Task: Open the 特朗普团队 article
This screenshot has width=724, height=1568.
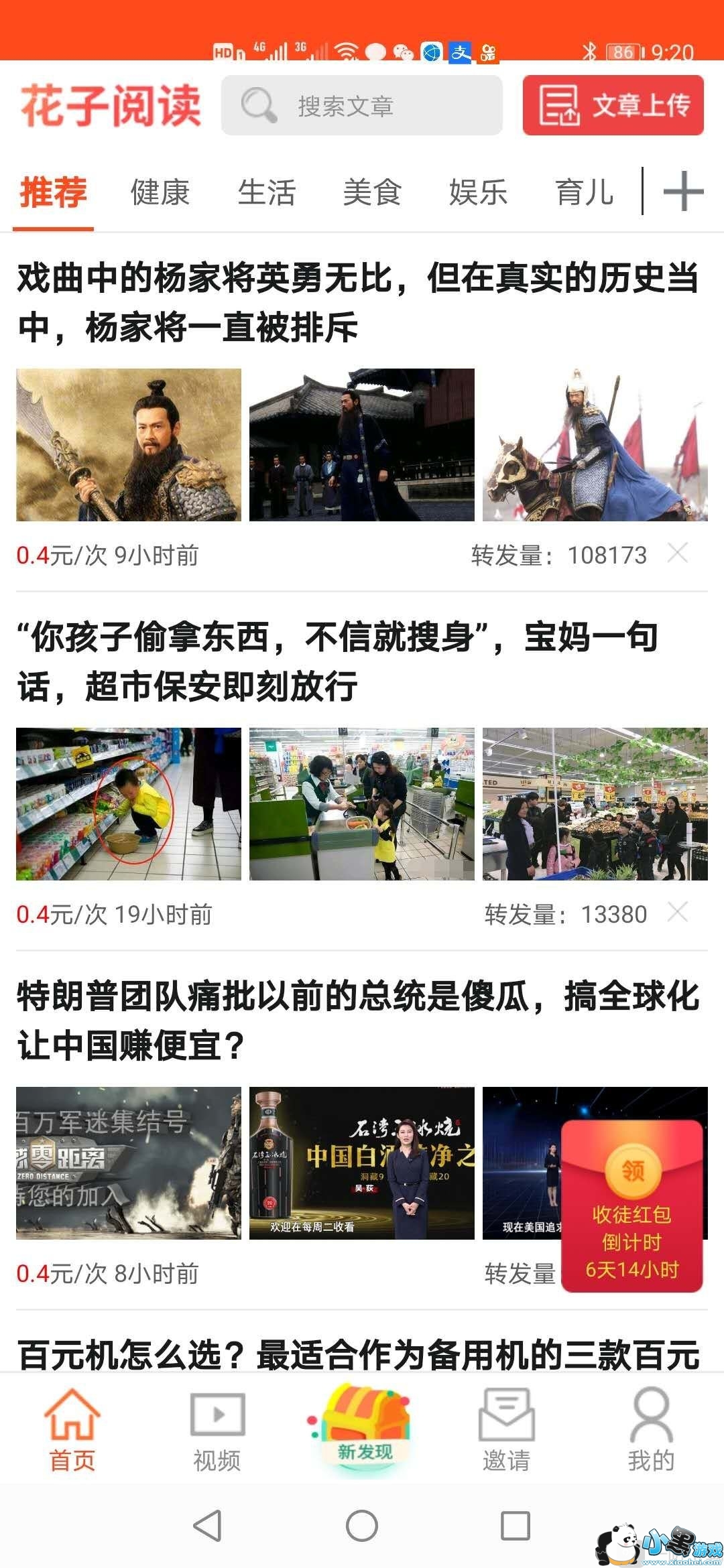Action: [x=358, y=1021]
